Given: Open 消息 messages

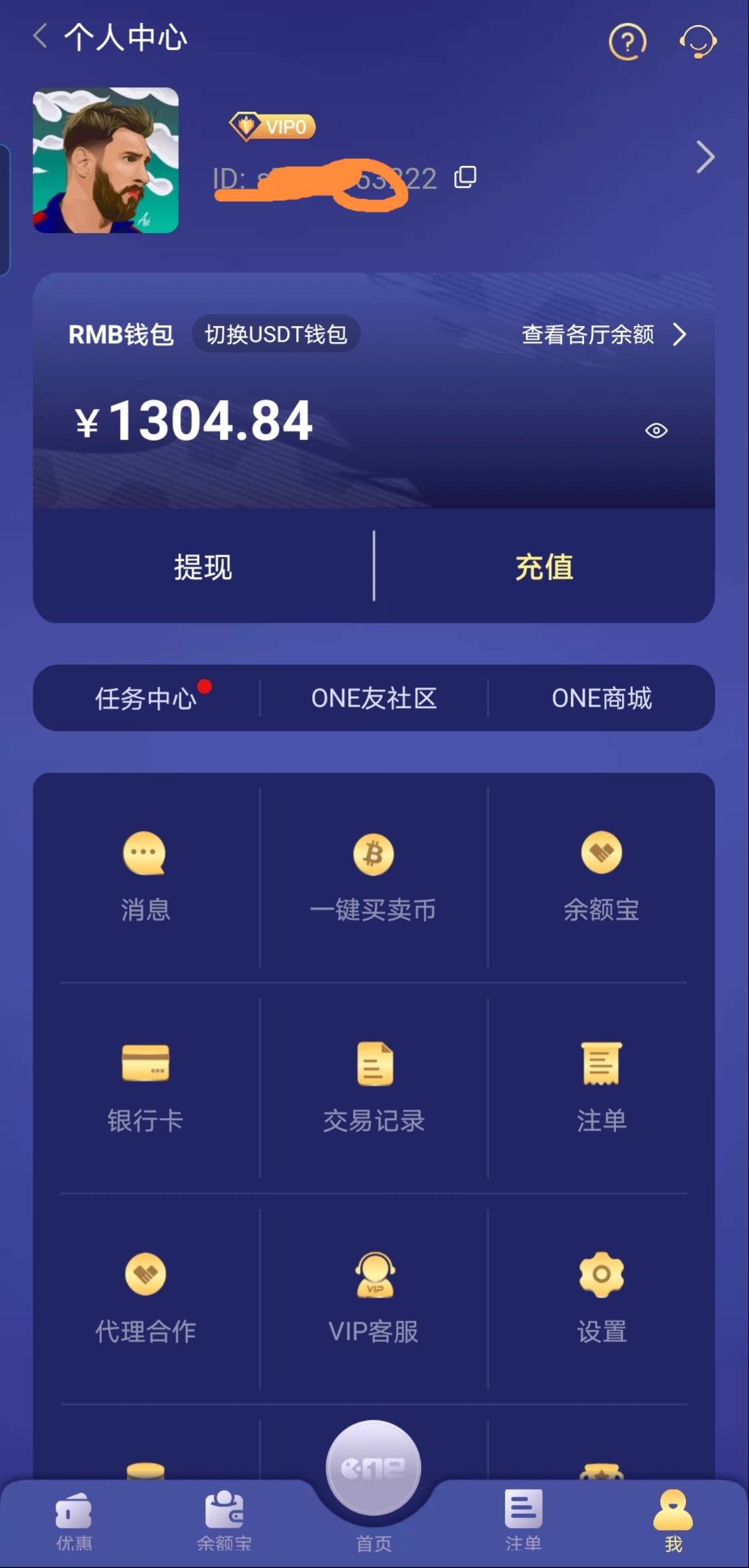Looking at the screenshot, I should point(145,878).
